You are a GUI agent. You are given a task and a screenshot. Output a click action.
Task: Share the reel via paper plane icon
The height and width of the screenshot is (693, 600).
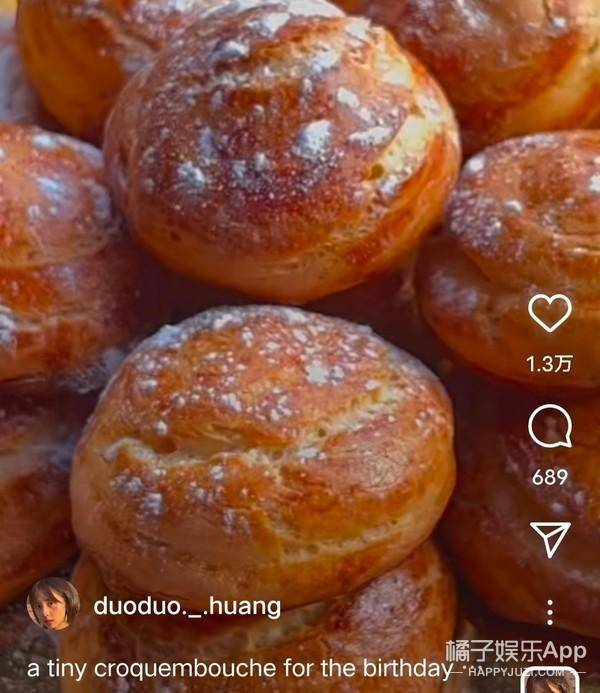(x=549, y=539)
